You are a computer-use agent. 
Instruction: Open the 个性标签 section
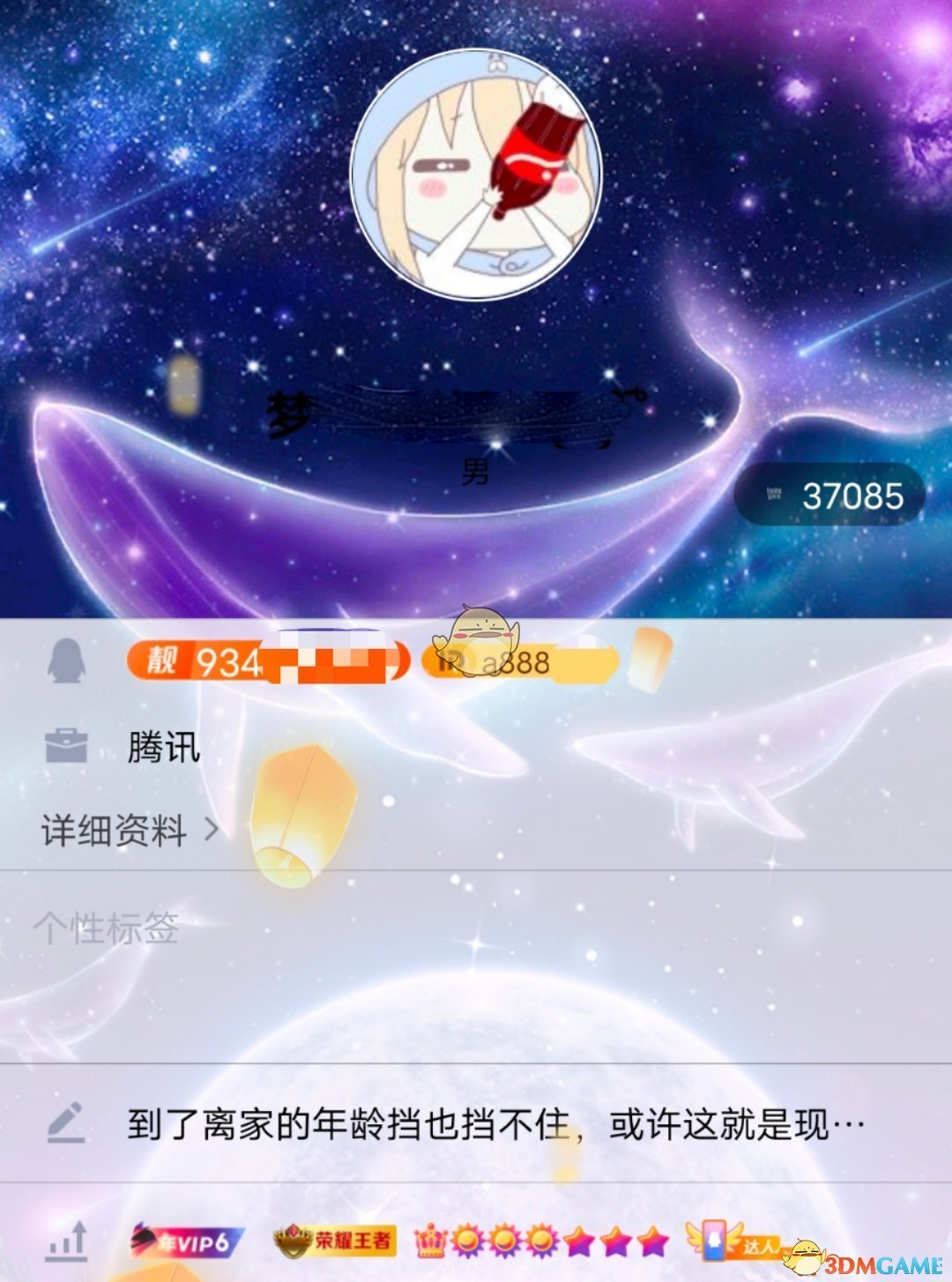point(107,928)
